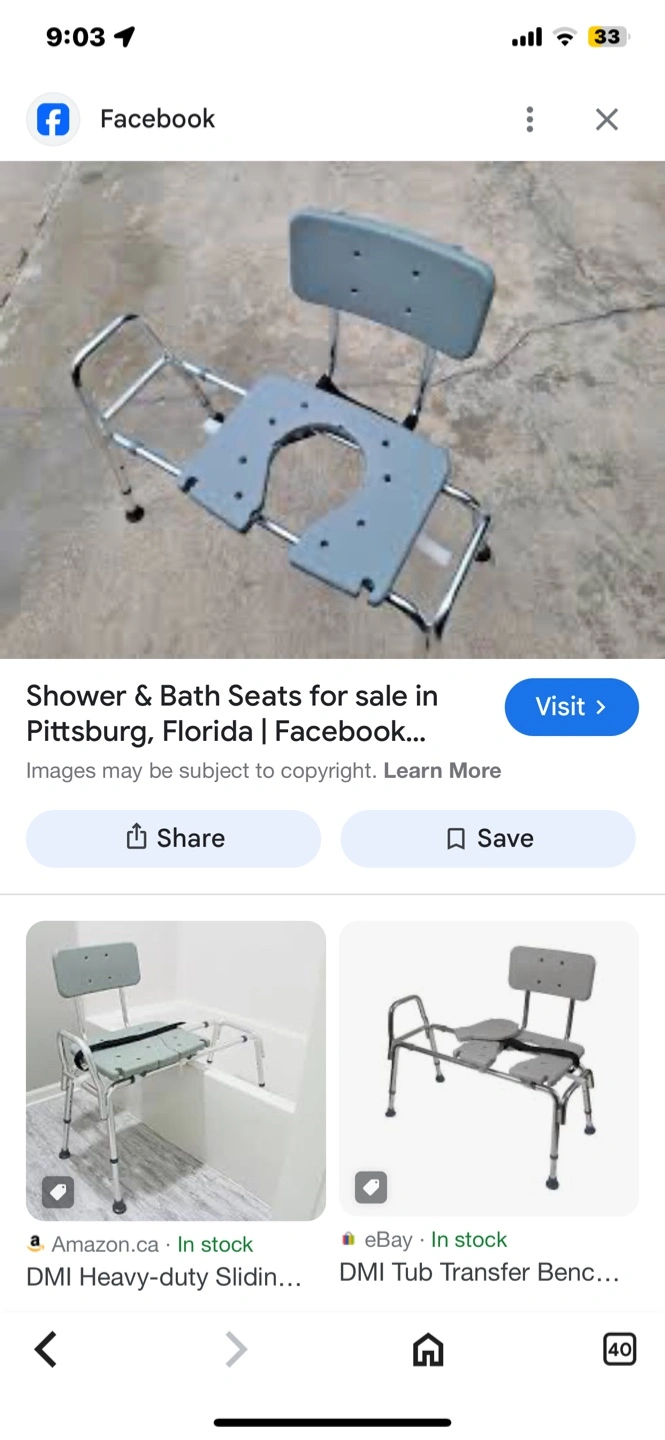Screen dimensions: 665x1440
Task: Open the Amazon.ca DMI Heavy-duty Sliding bench result
Action: 176,1104
